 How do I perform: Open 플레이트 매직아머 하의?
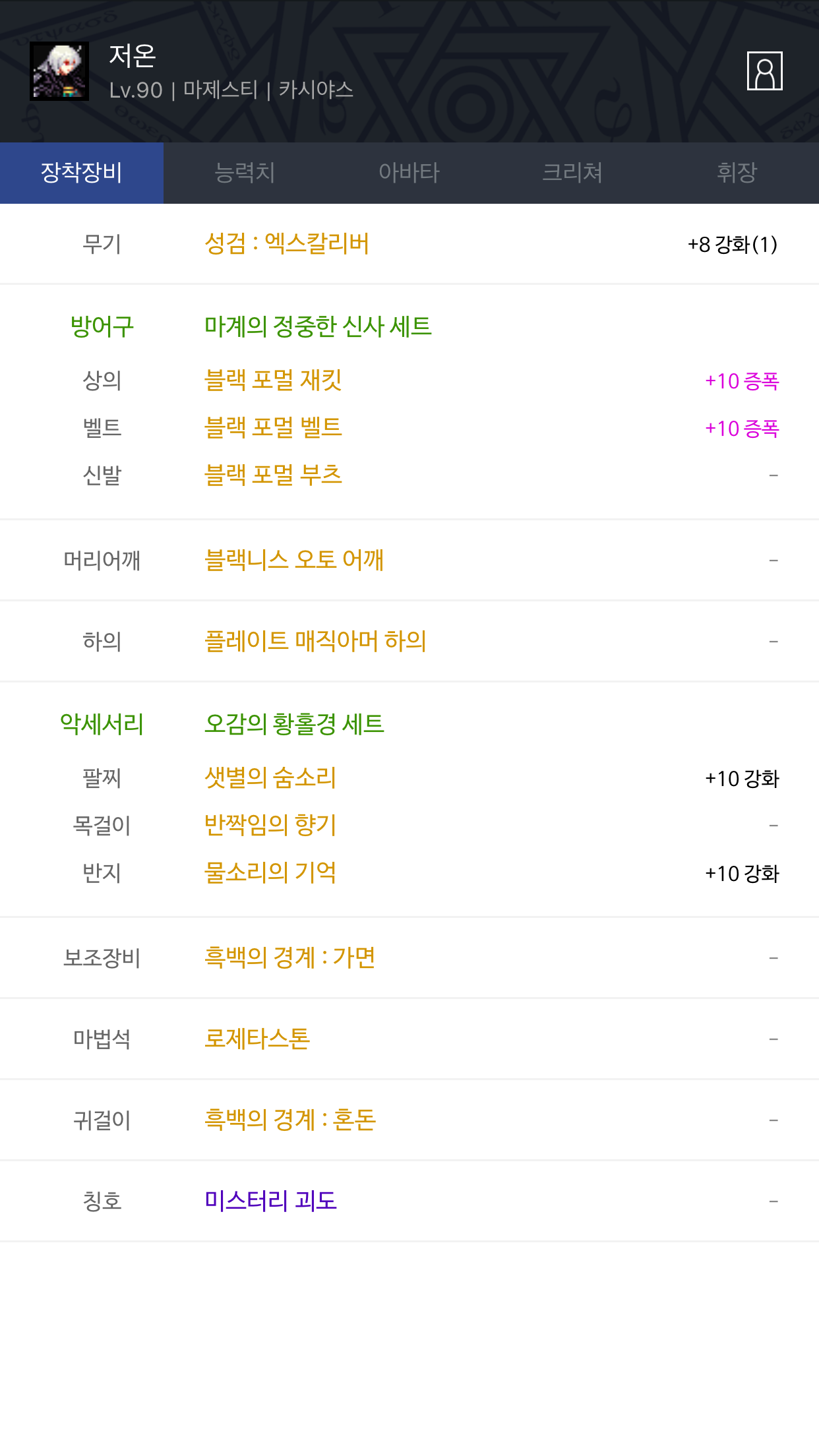[315, 641]
